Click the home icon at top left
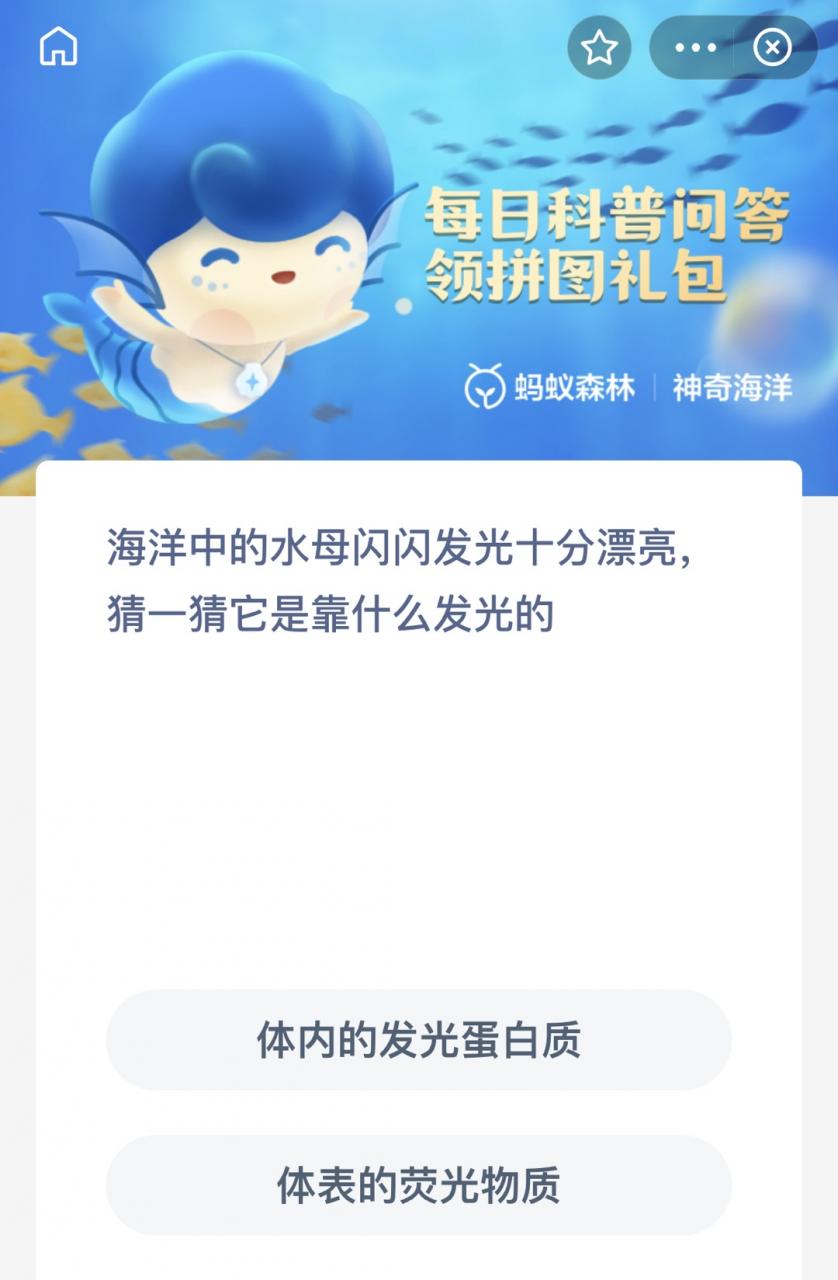 point(57,46)
